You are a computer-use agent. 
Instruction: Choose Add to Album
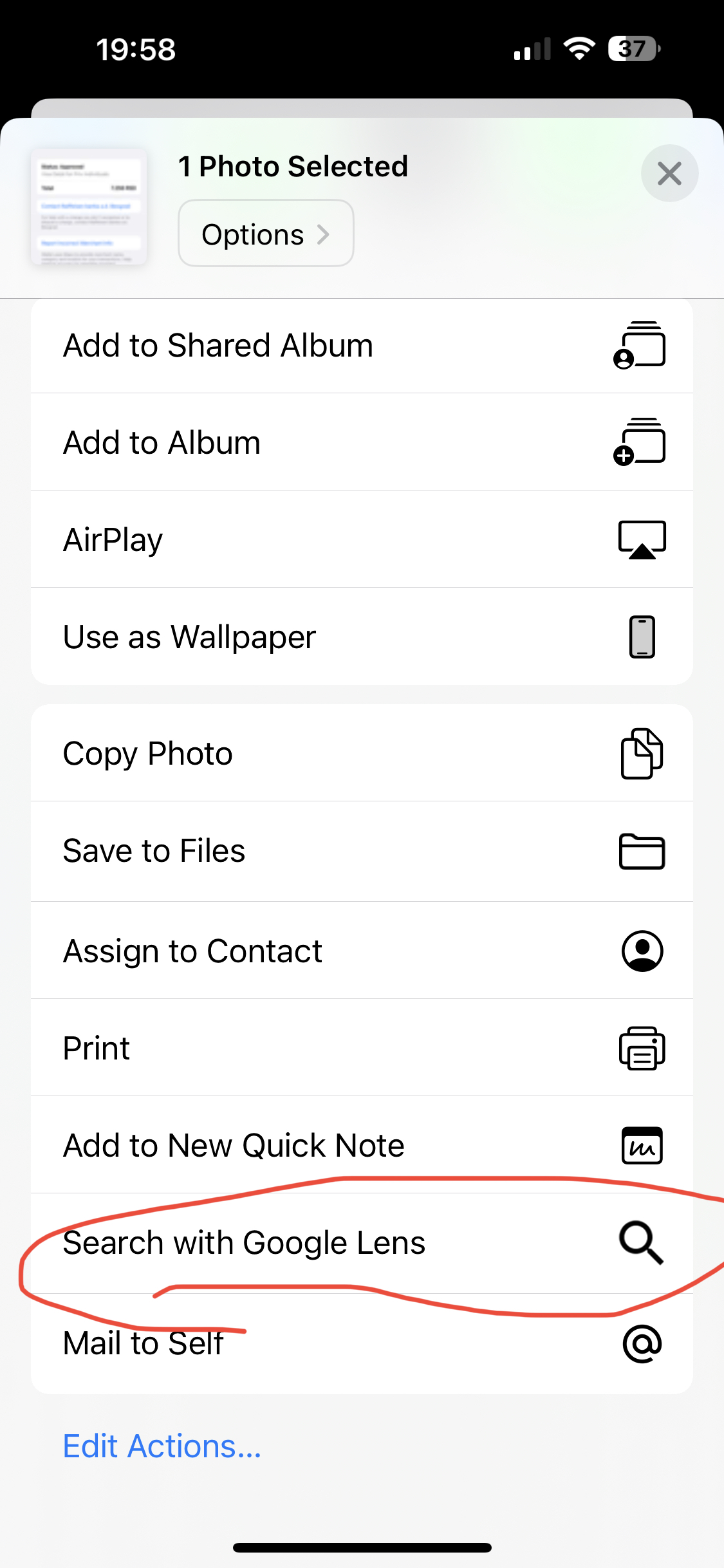pyautogui.click(x=362, y=442)
